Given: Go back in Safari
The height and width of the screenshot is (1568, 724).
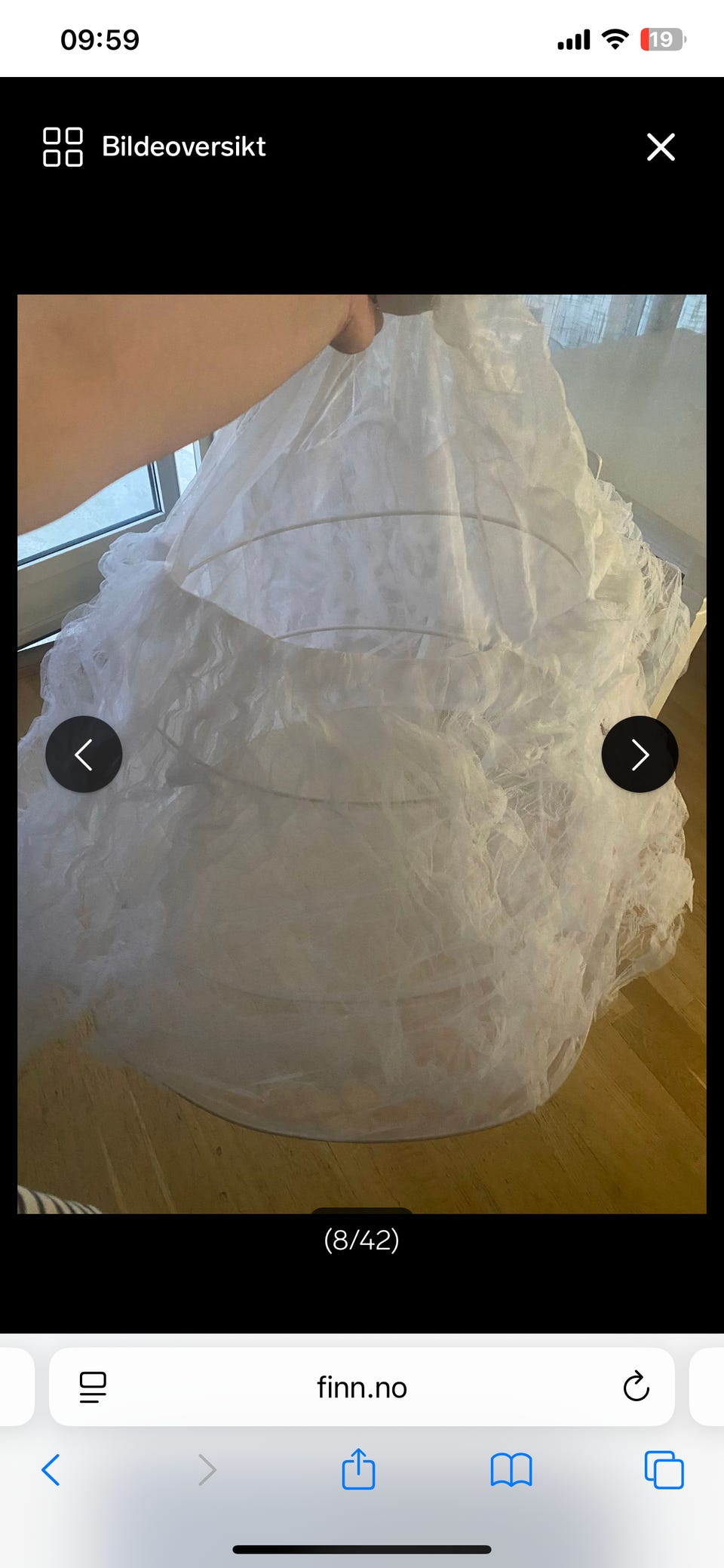Looking at the screenshot, I should [x=51, y=1470].
